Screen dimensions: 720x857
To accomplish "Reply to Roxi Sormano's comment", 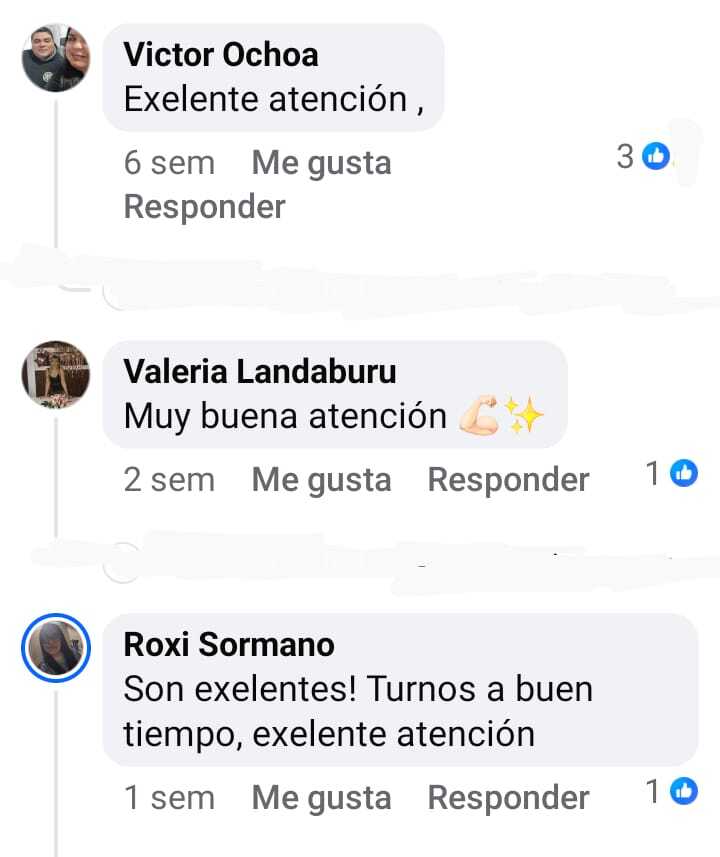I will (x=508, y=798).
